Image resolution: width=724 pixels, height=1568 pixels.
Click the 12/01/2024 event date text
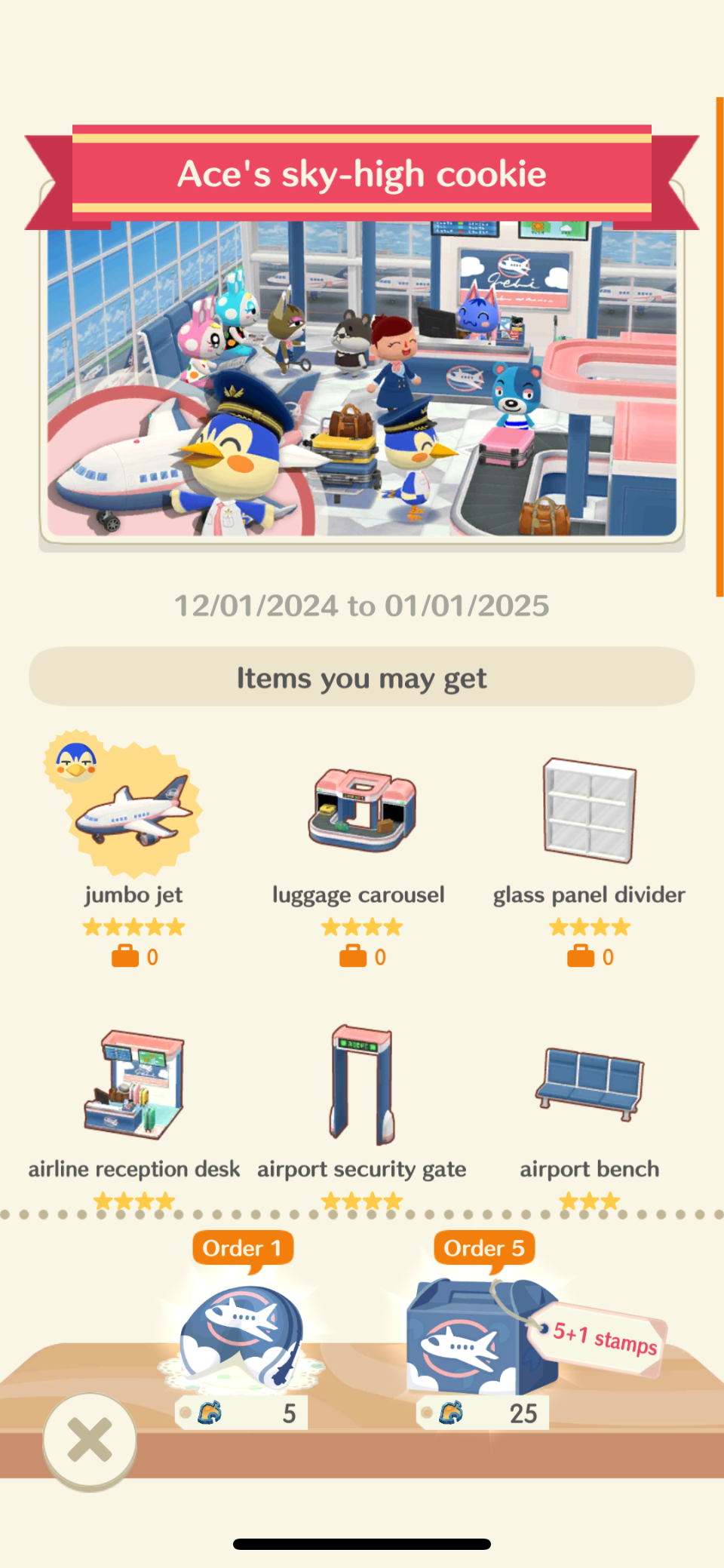pos(362,605)
